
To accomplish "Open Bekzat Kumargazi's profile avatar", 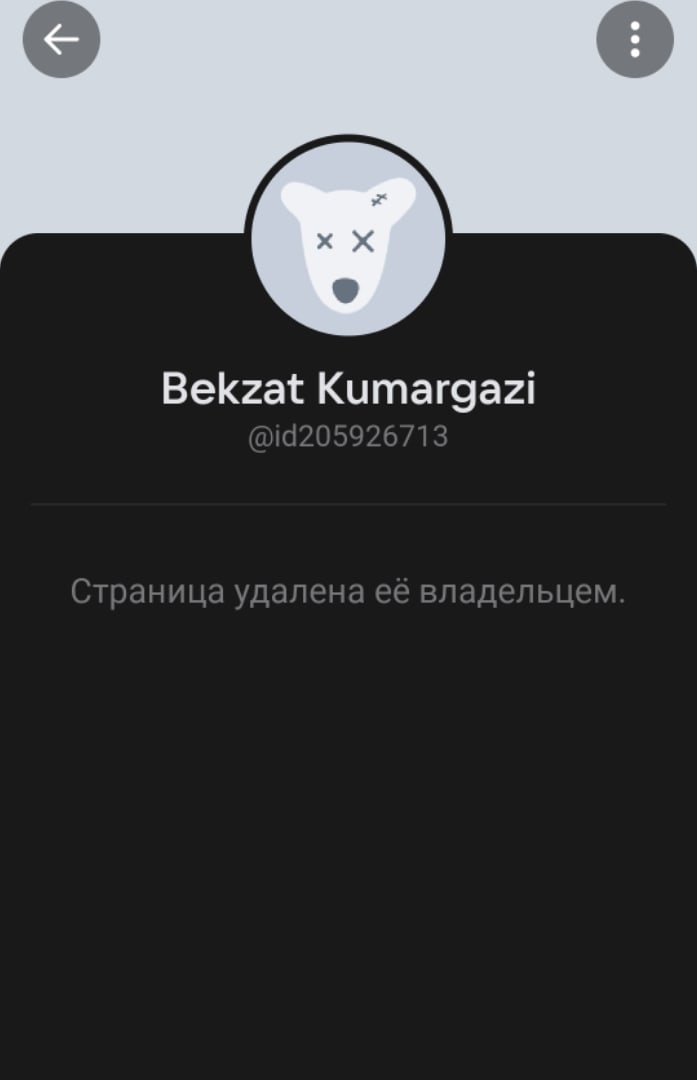I will (x=348, y=240).
